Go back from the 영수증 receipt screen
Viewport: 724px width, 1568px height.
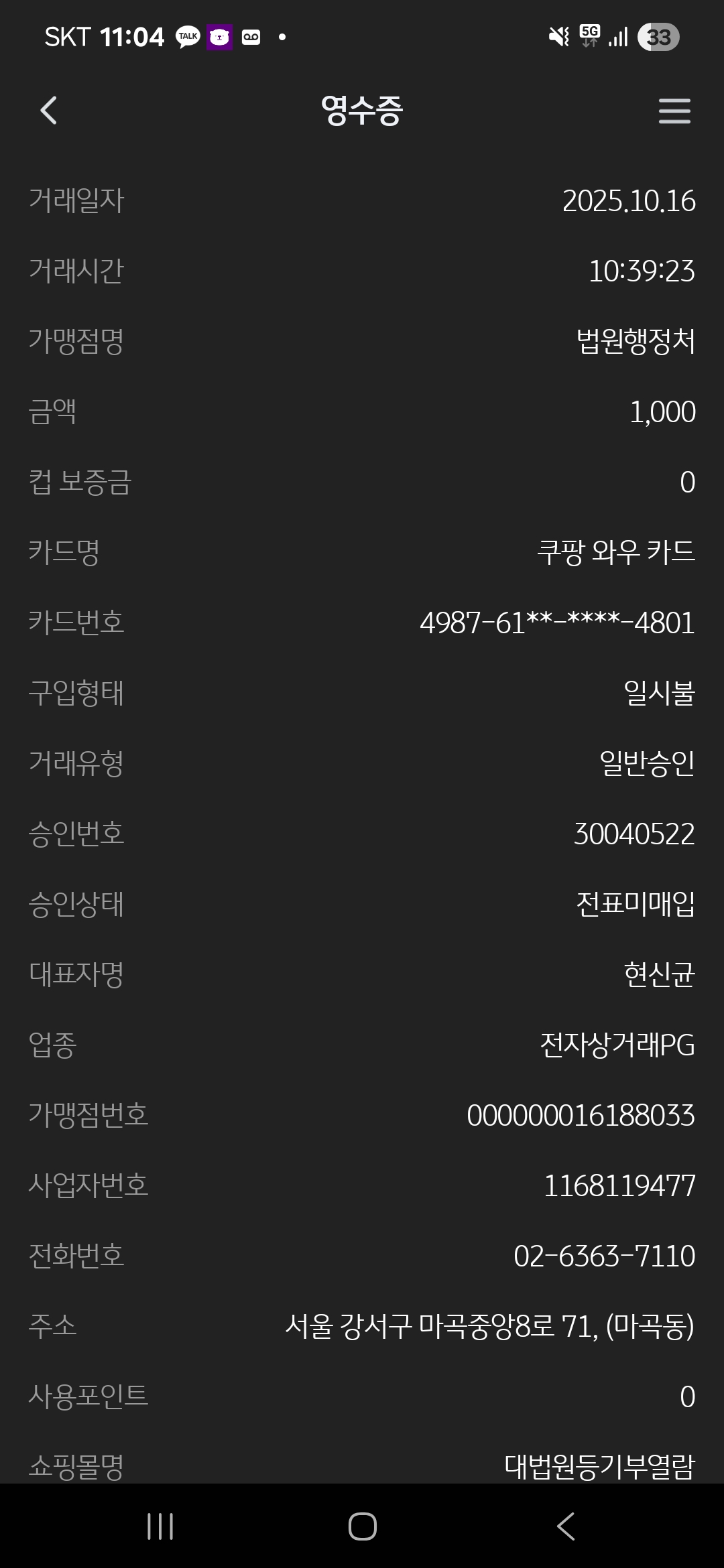(x=49, y=111)
